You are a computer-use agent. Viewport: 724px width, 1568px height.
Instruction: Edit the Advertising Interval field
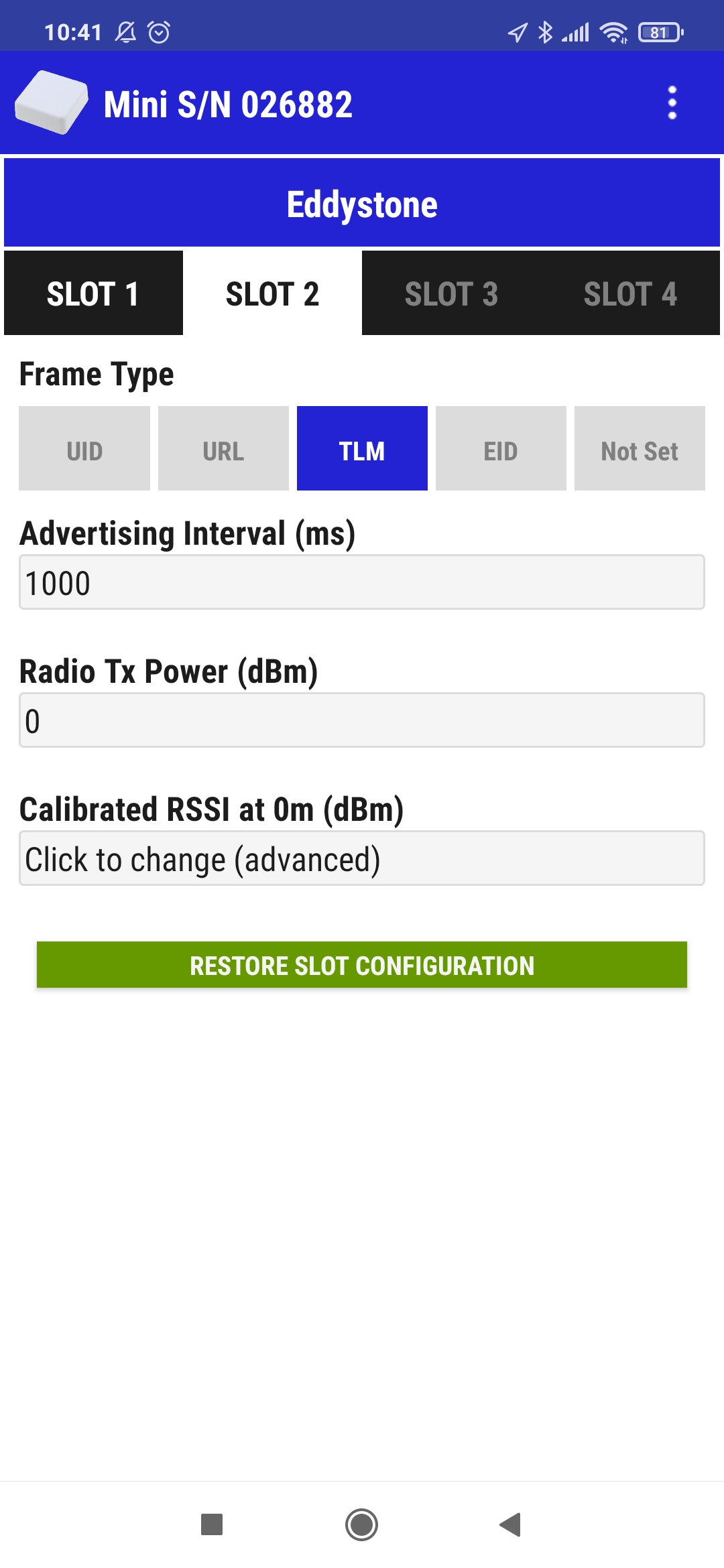362,582
